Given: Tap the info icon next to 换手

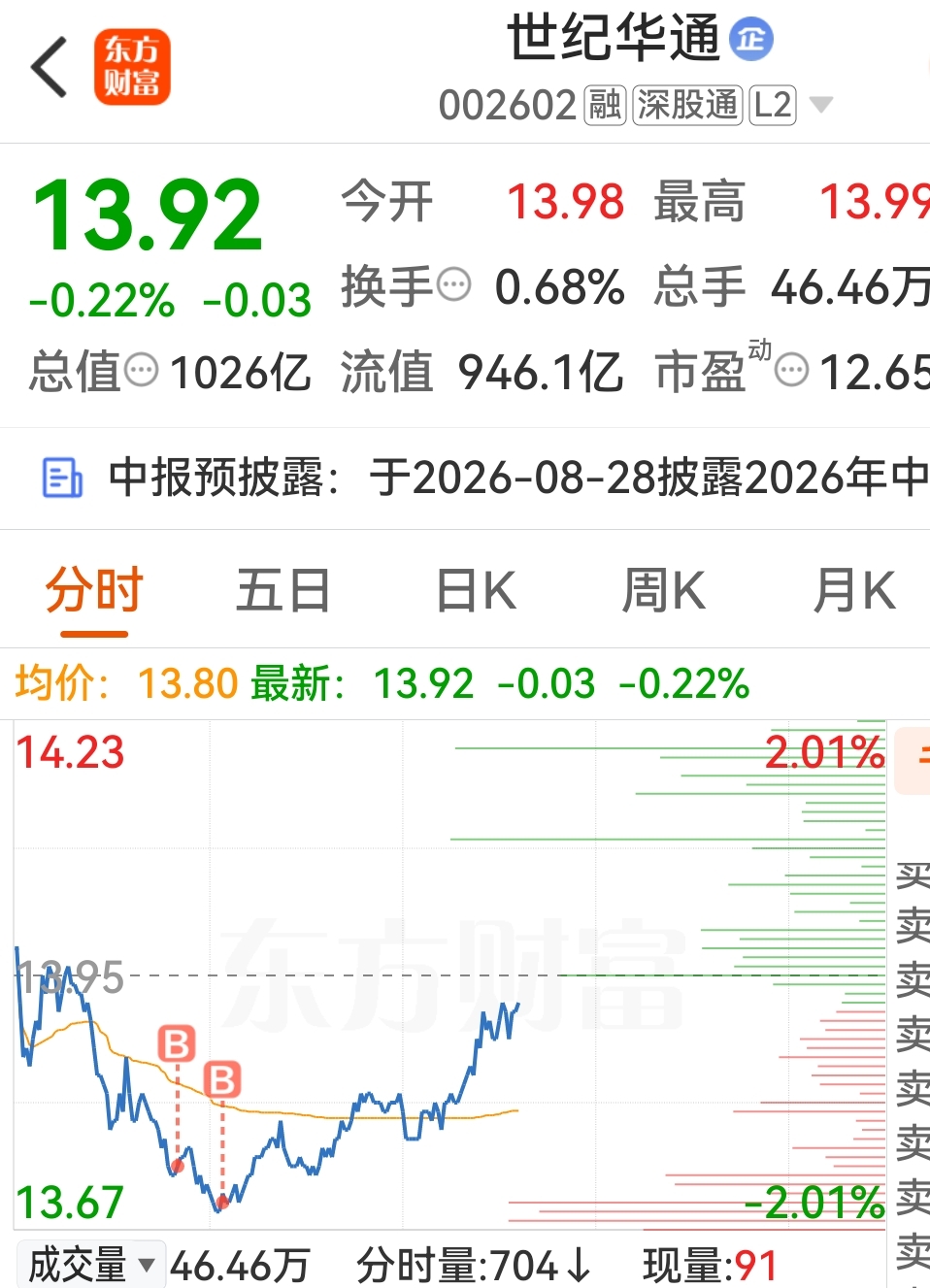Looking at the screenshot, I should click(454, 285).
